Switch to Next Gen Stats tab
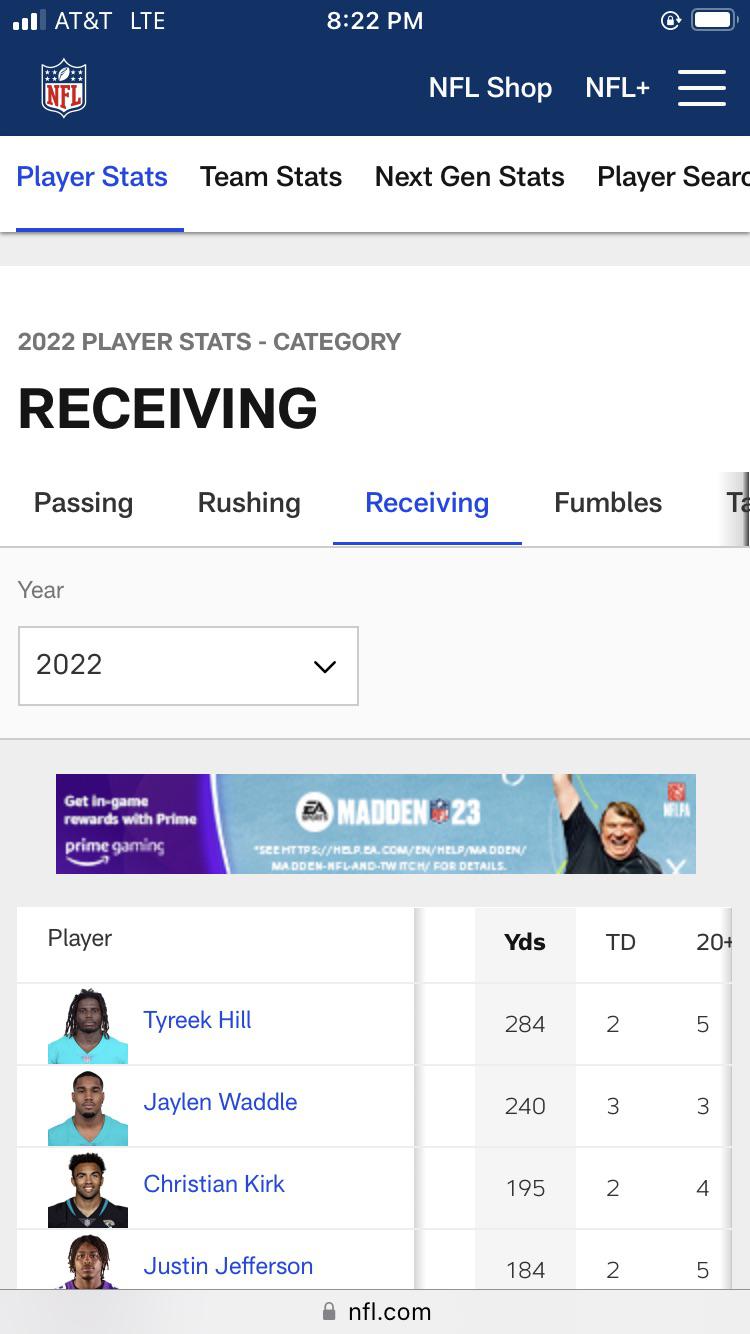Image resolution: width=750 pixels, height=1334 pixels. click(x=469, y=177)
